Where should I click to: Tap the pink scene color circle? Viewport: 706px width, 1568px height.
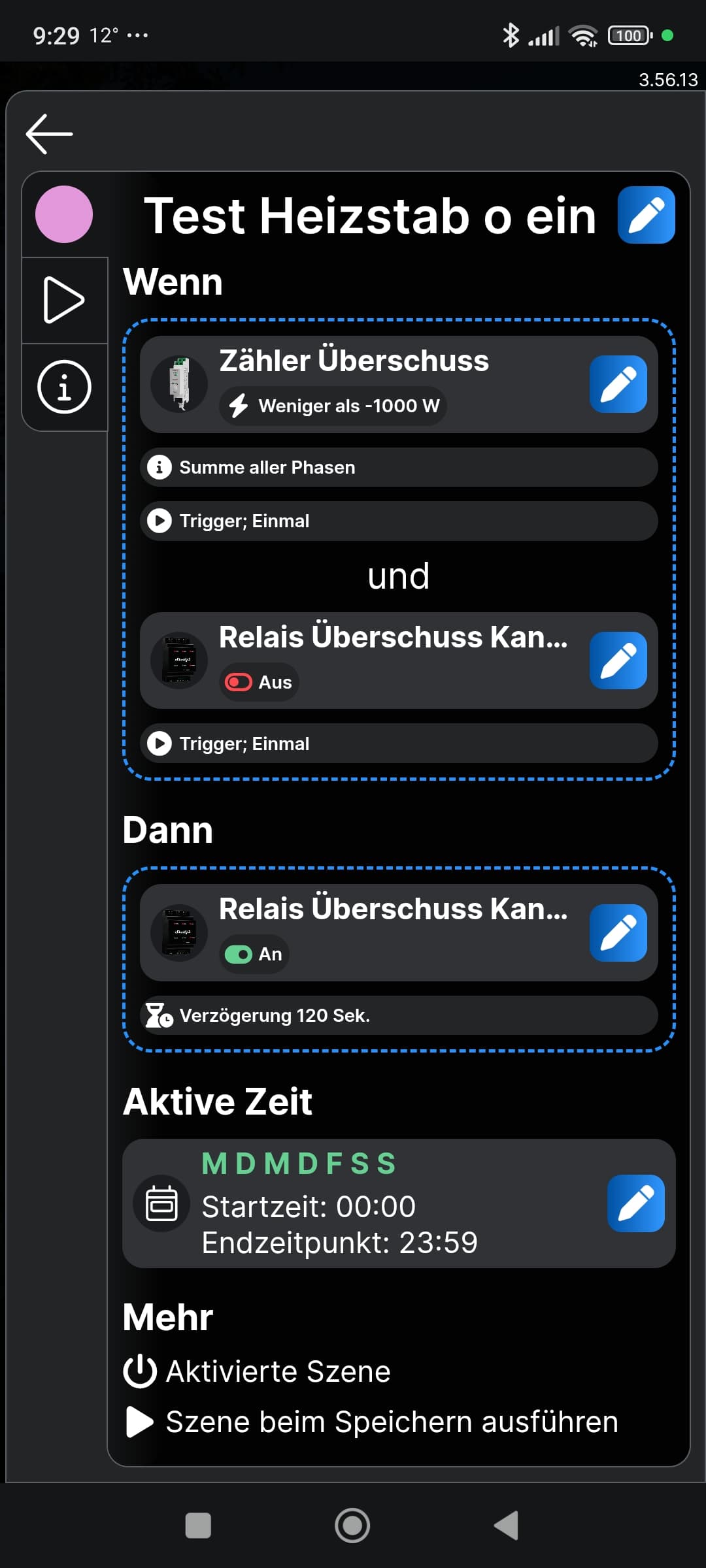coord(64,214)
